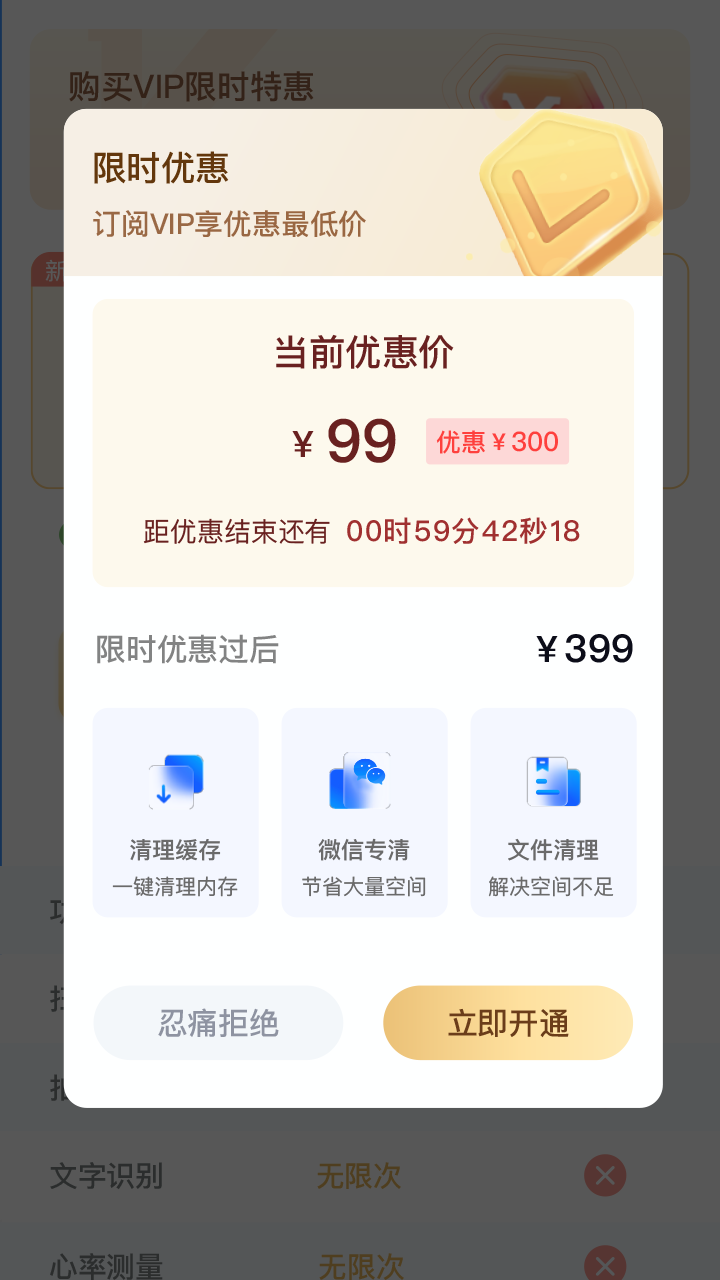Viewport: 720px width, 1280px height.
Task: Tap the pink 优惠¥300 discount badge
Action: click(497, 441)
